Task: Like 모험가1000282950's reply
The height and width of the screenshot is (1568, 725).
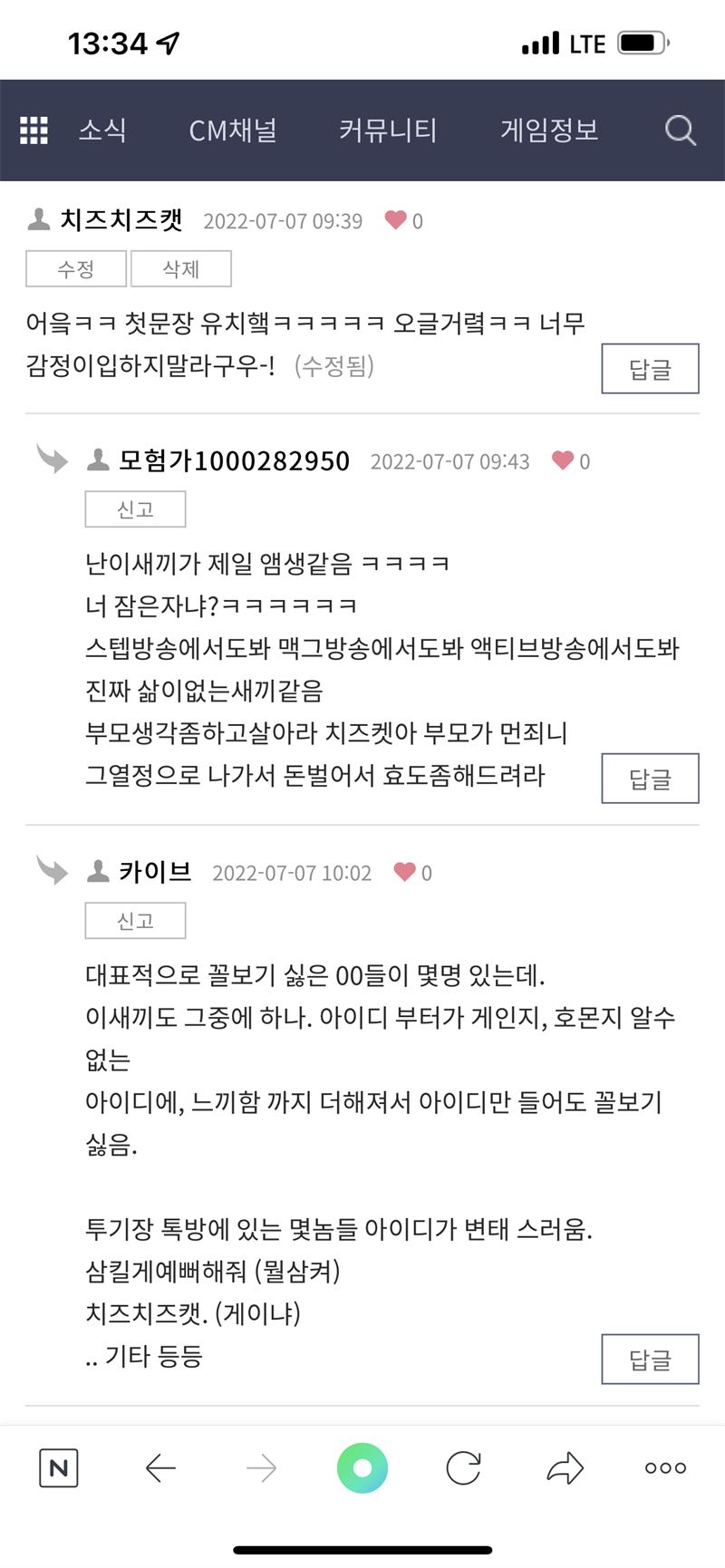Action: click(x=563, y=460)
